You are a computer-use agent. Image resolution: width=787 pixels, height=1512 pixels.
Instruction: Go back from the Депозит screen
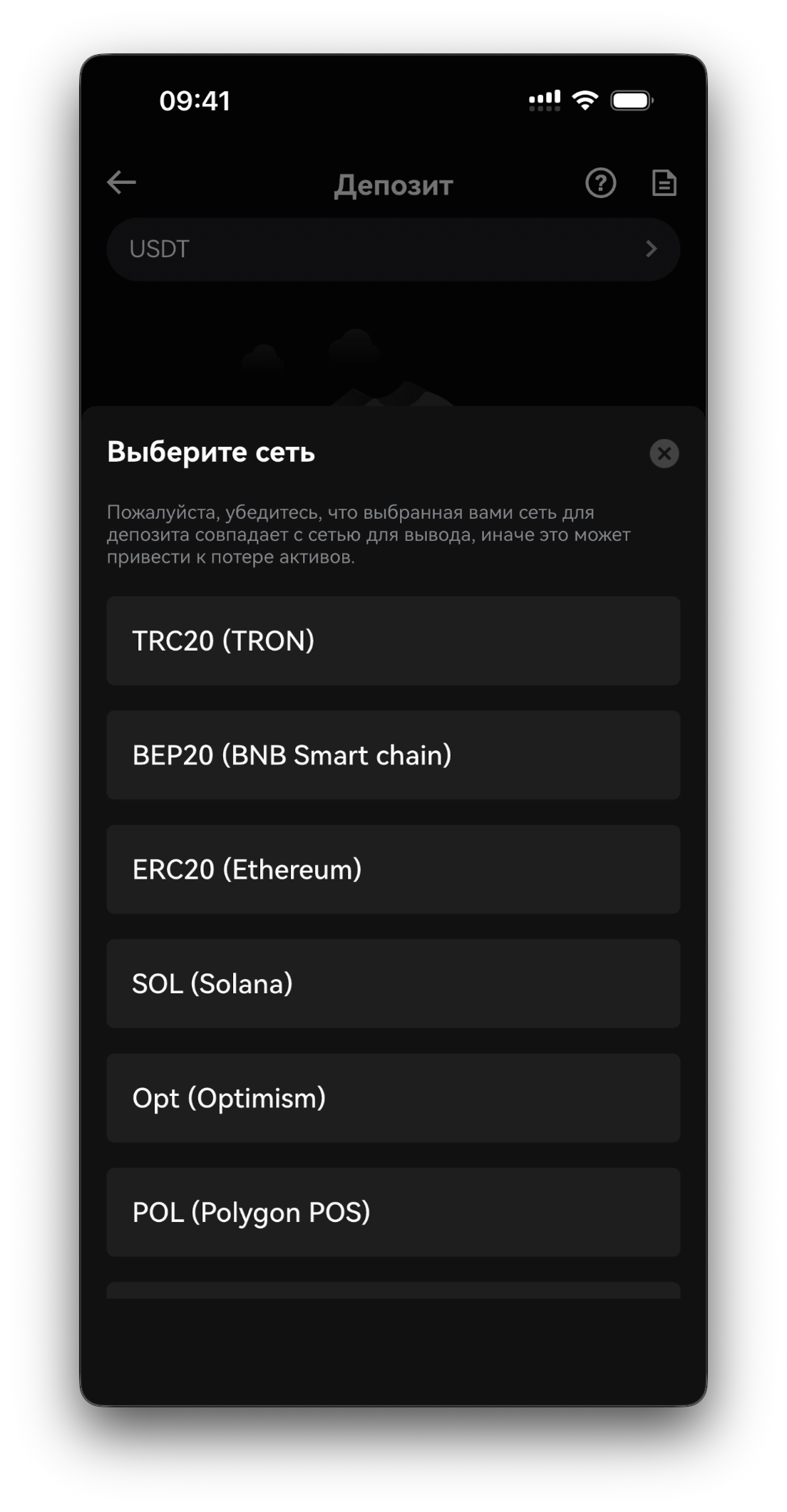121,182
